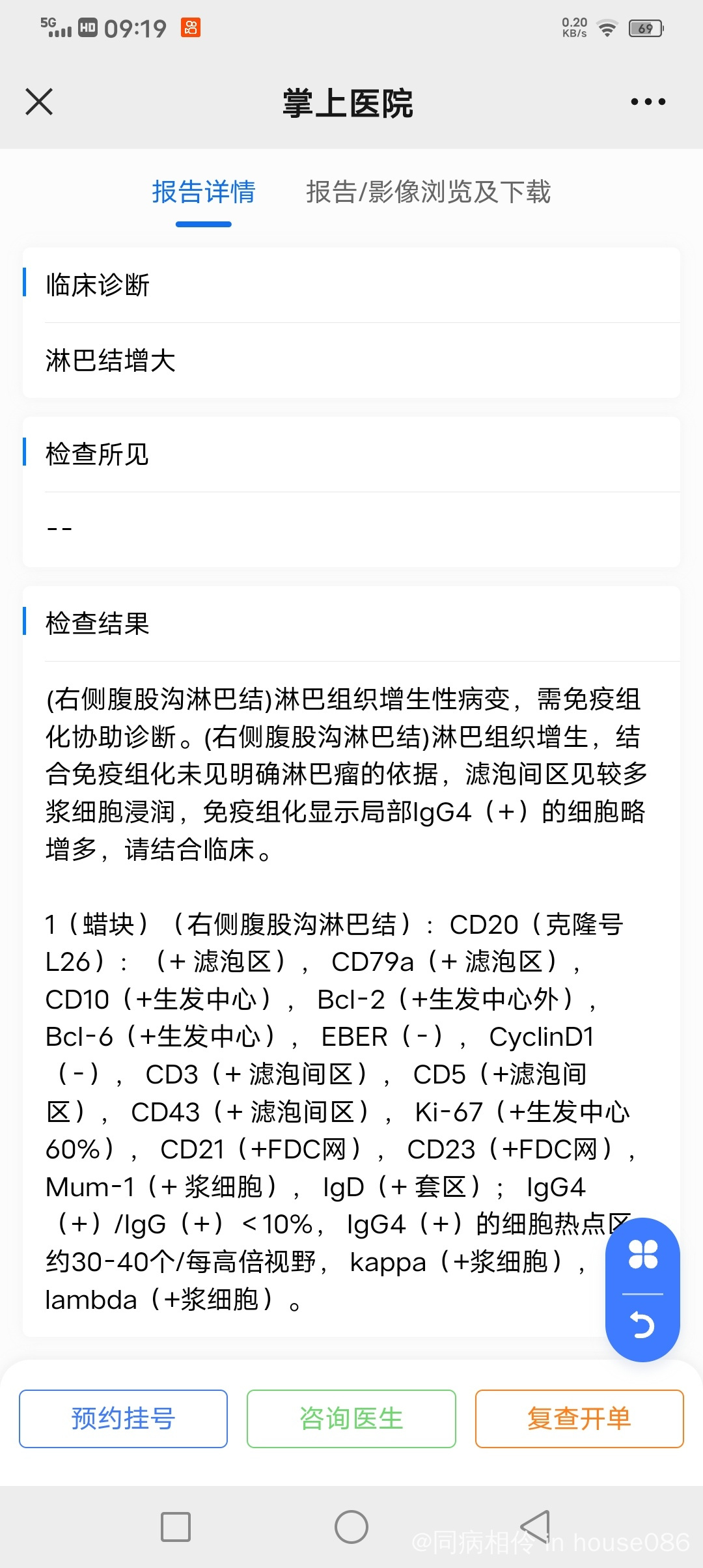Open the floating four-dot menu icon
Screen dimensions: 703x1568
point(643,1254)
